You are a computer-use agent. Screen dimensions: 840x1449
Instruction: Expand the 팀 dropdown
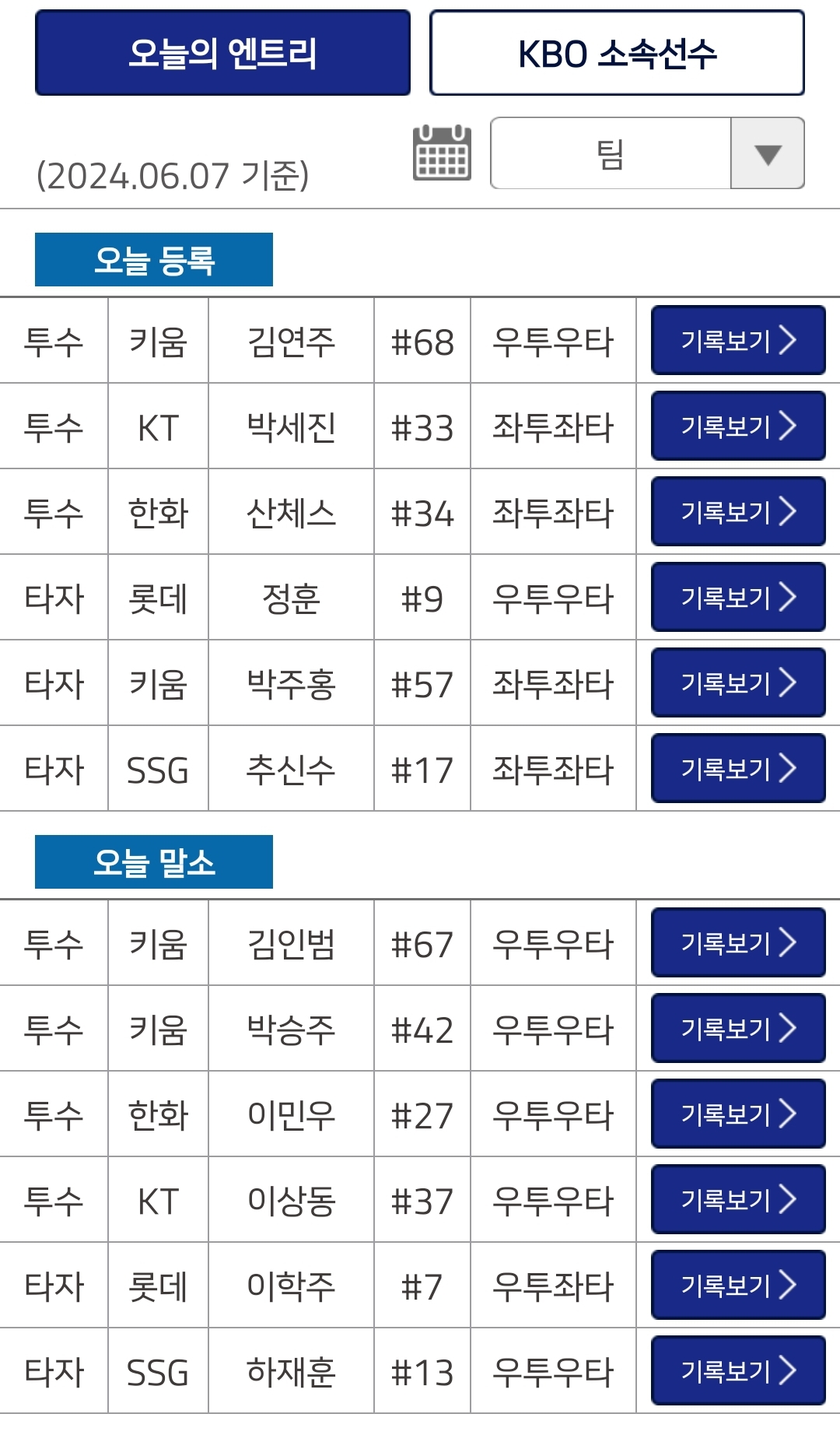point(647,153)
